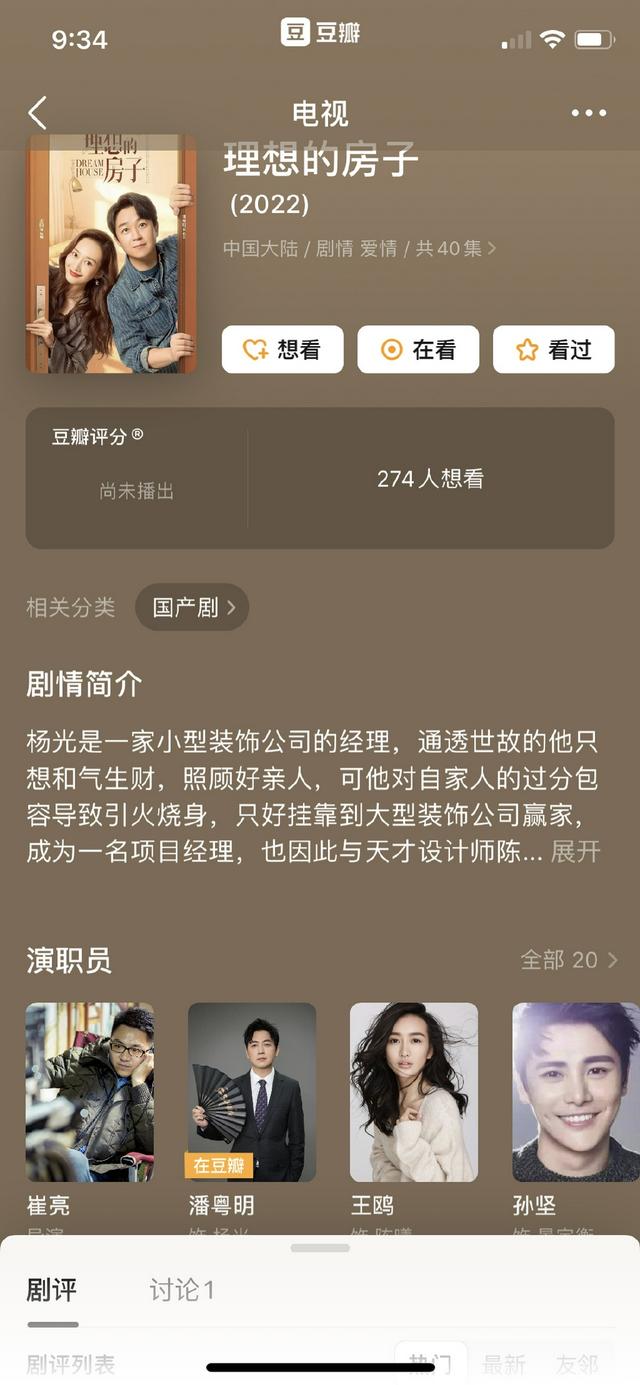The width and height of the screenshot is (640, 1385).
Task: Go back using the top-left arrow
Action: pyautogui.click(x=38, y=113)
